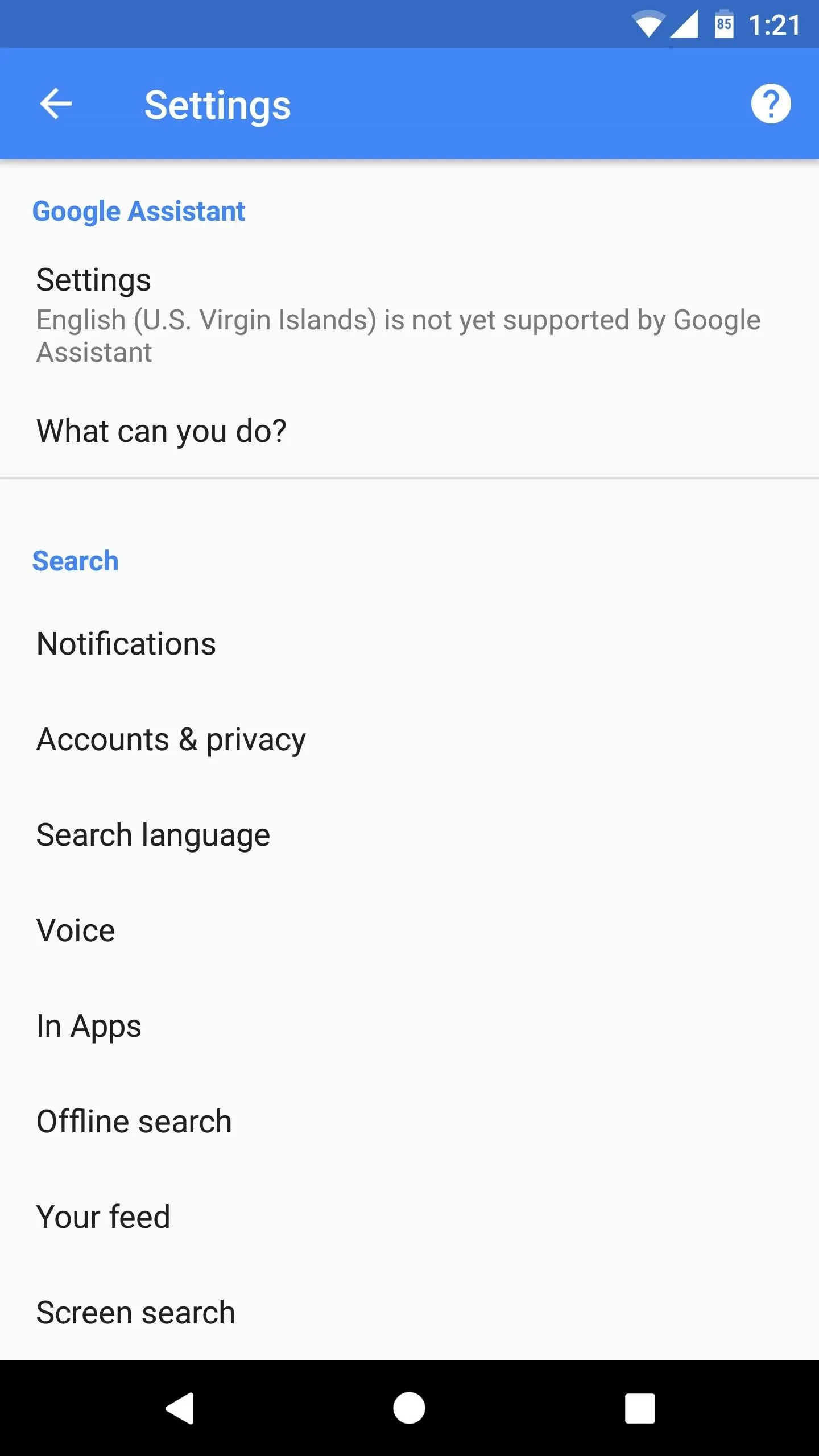
Task: Open Notifications settings
Action: [x=409, y=644]
